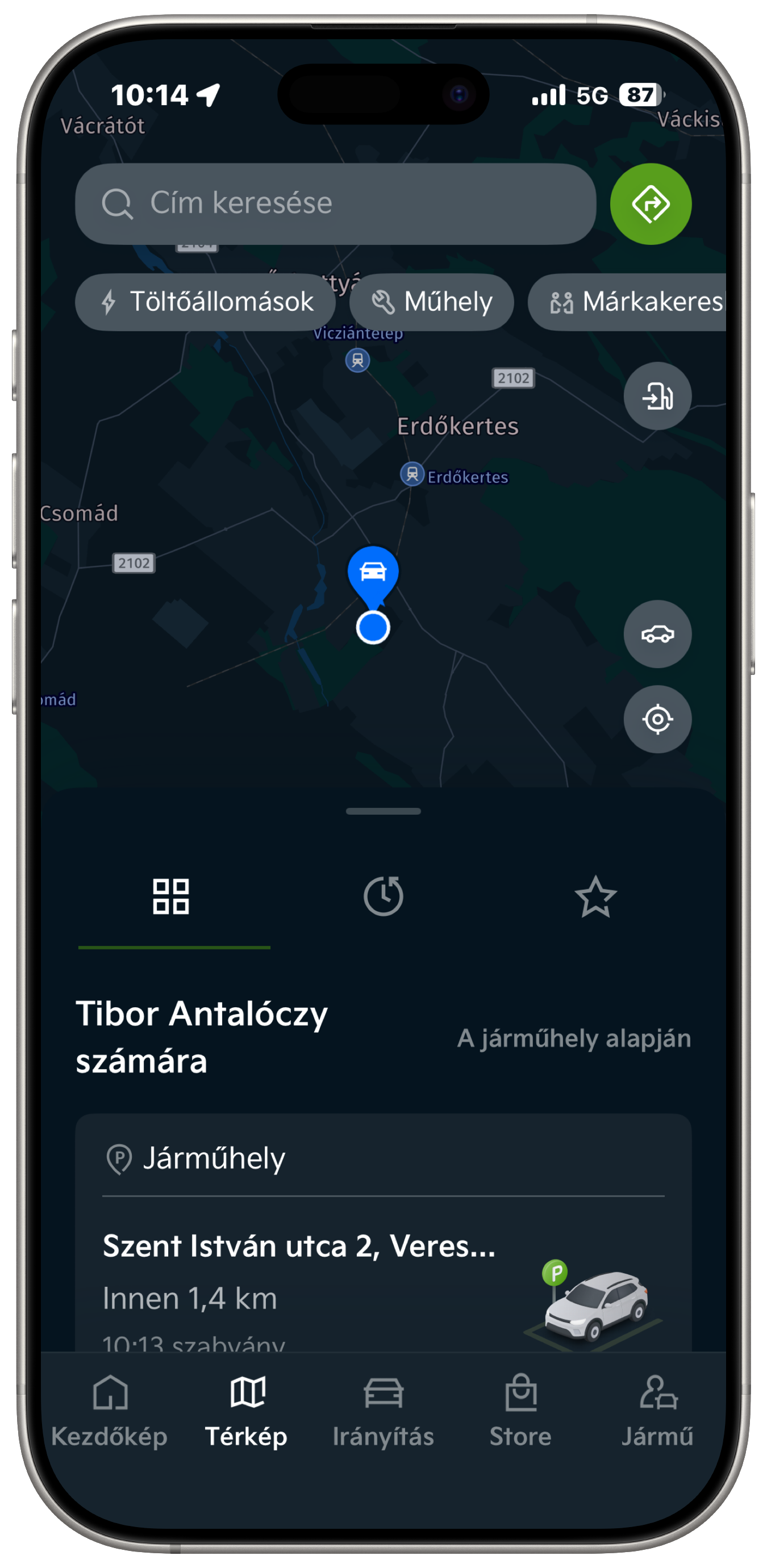
Task: Switch to the favorites star tab
Action: pos(595,896)
